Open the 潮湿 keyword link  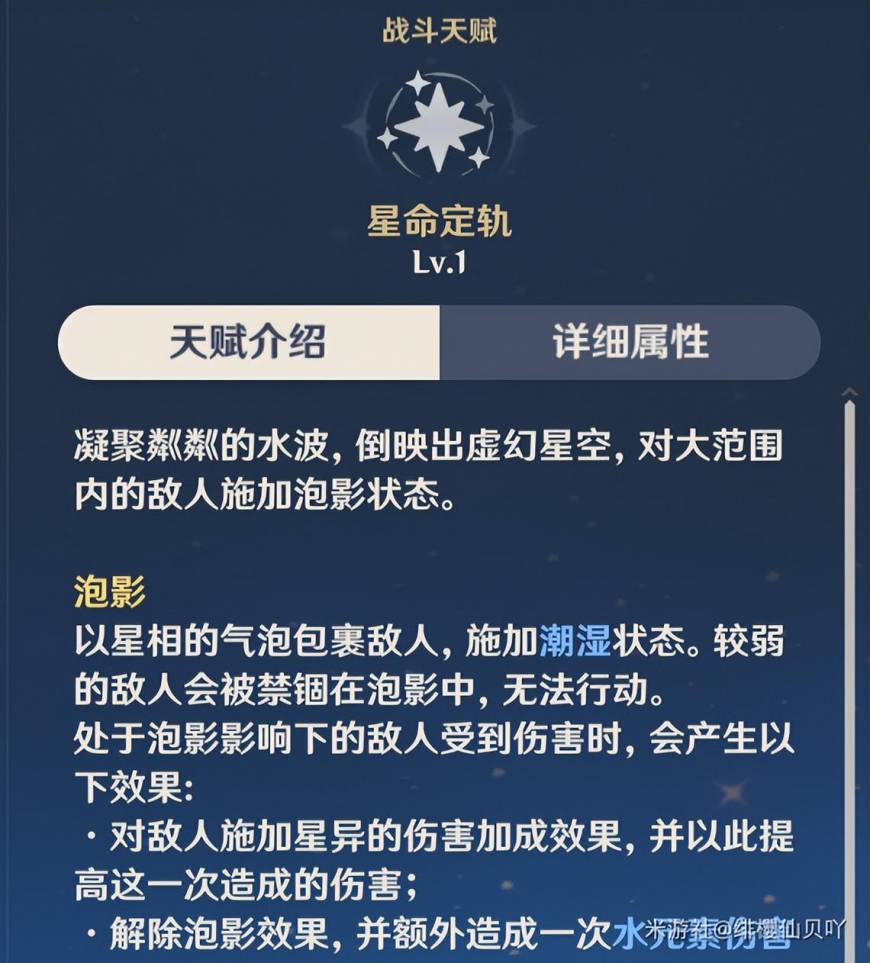pyautogui.click(x=575, y=642)
